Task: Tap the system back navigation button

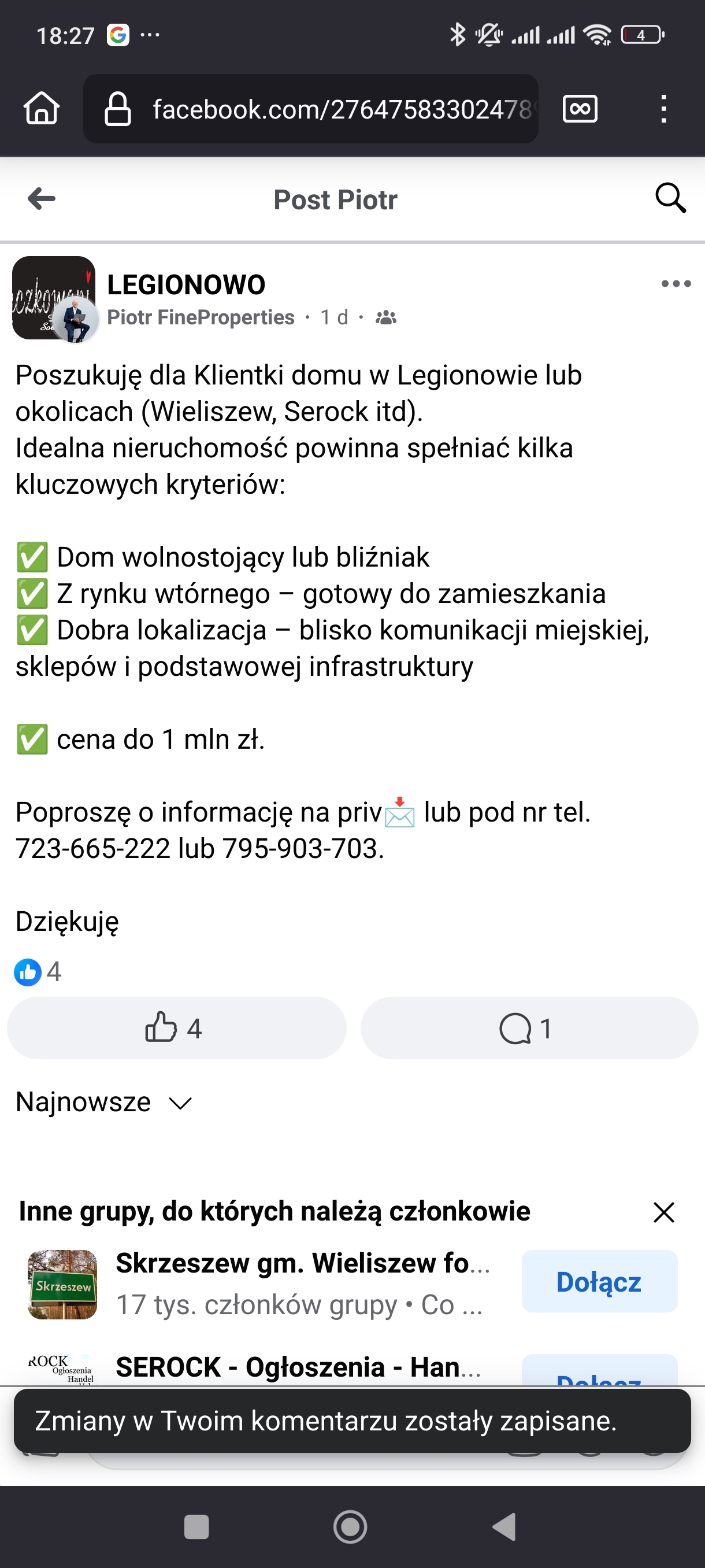Action: tap(504, 1526)
